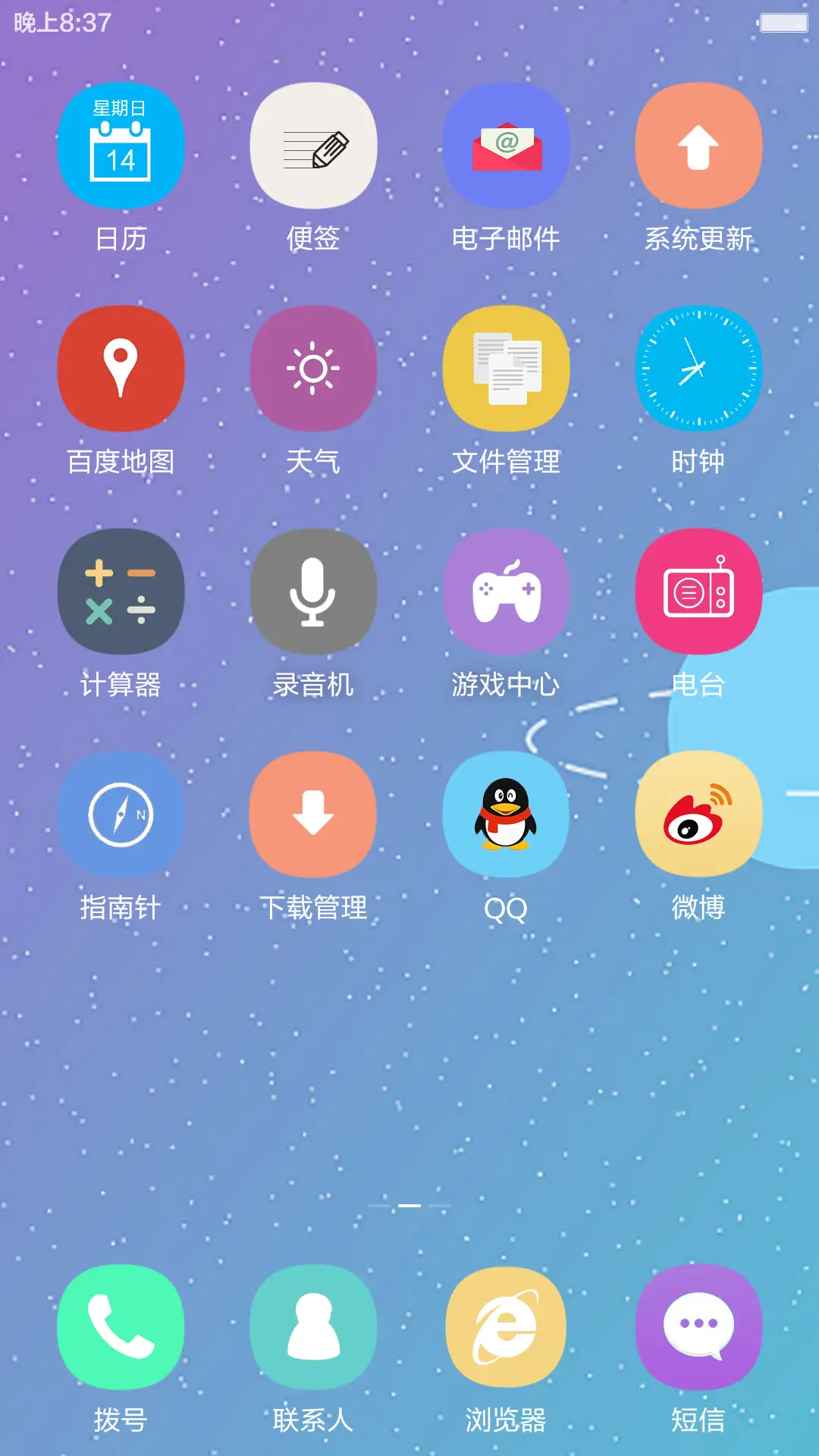Check the 天气 weather app
Screen dimensions: 819x1456
[x=313, y=368]
